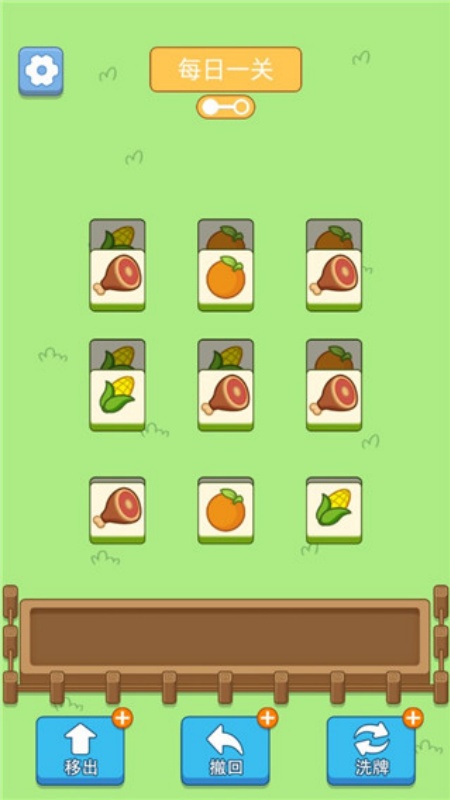Select the orange tile in the top row

[226, 280]
